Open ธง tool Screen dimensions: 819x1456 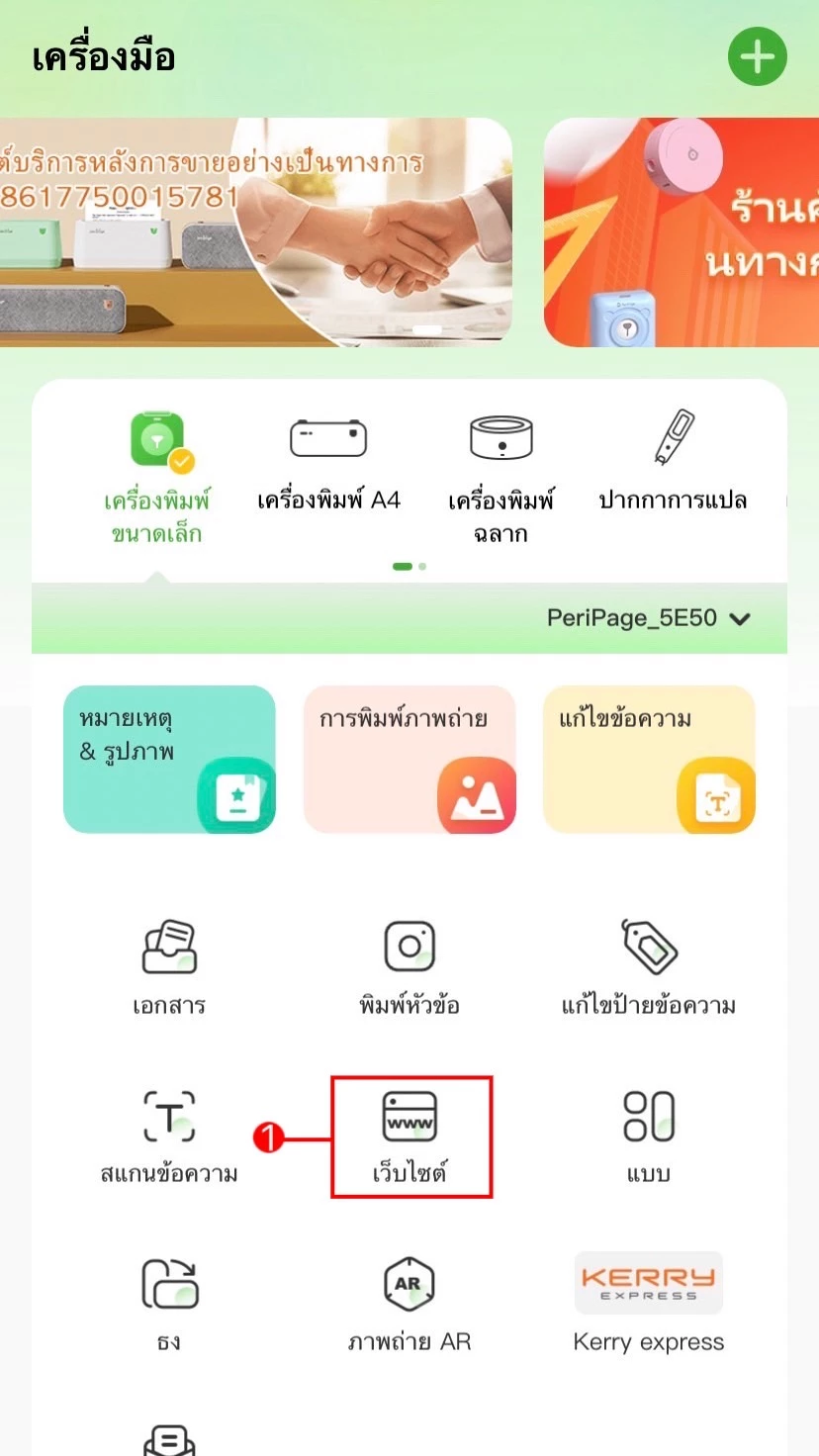[169, 1303]
